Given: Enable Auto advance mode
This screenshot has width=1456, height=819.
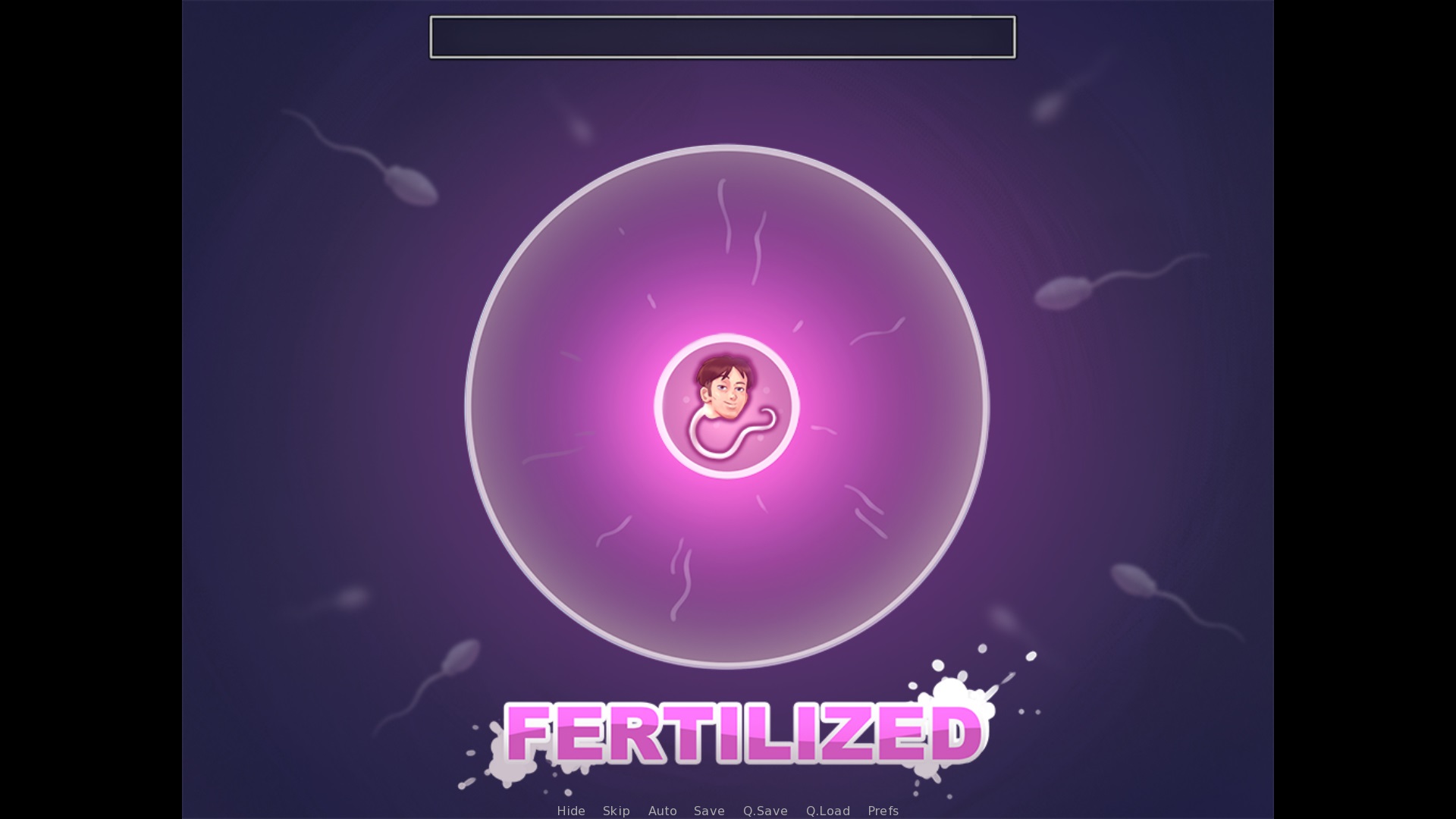Looking at the screenshot, I should [x=662, y=811].
